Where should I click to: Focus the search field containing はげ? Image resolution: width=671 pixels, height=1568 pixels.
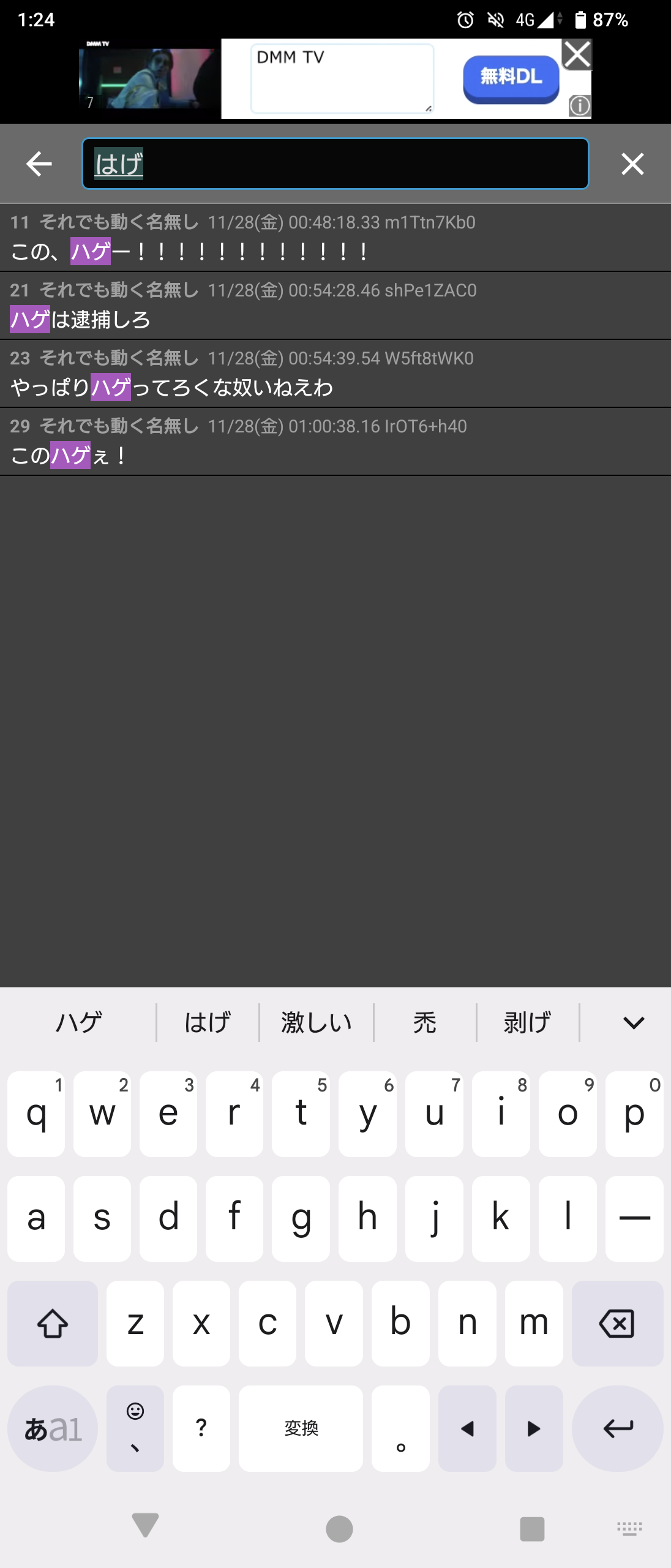click(335, 164)
